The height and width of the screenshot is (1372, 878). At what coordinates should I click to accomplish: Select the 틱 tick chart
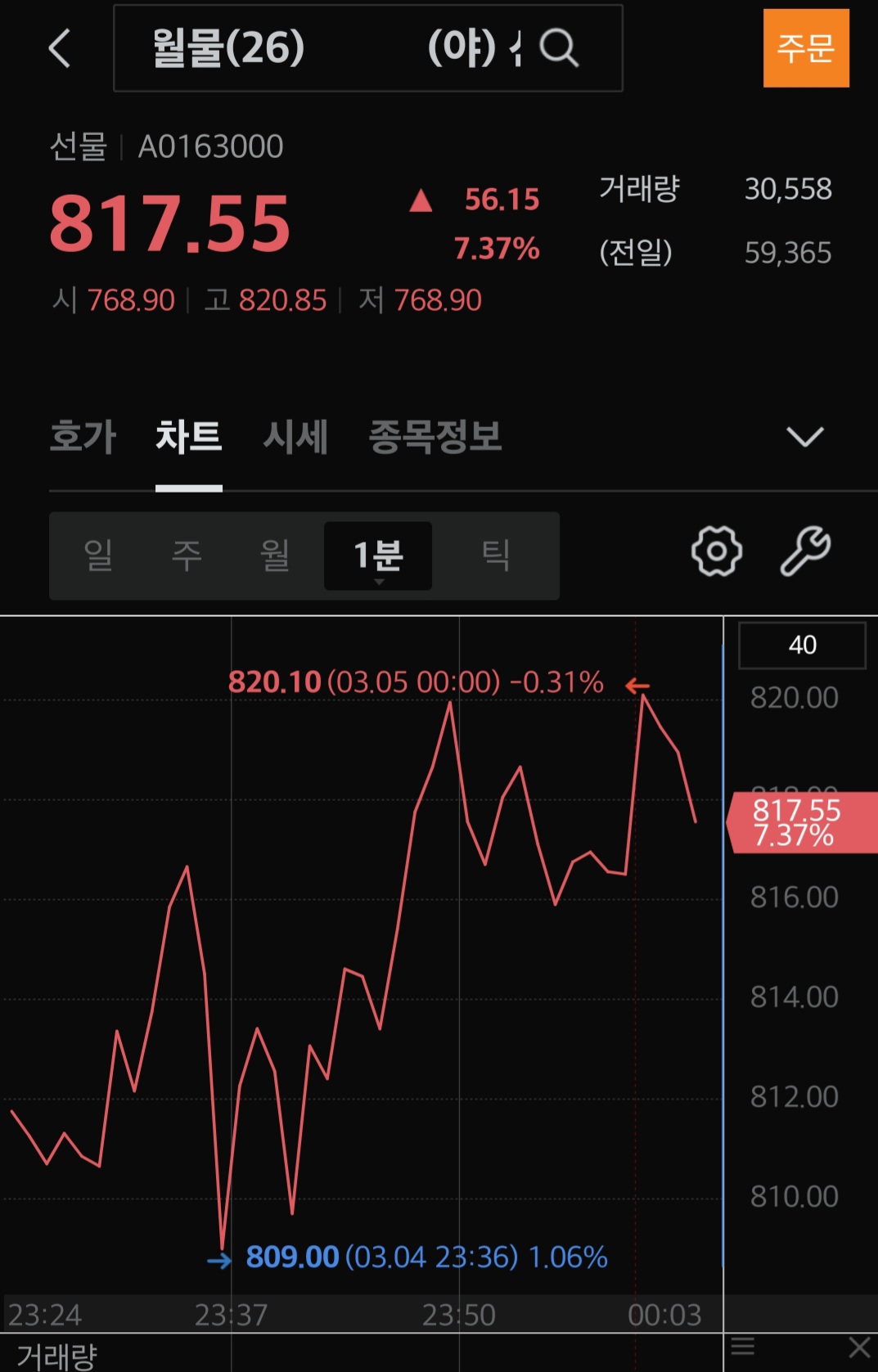[x=496, y=556]
